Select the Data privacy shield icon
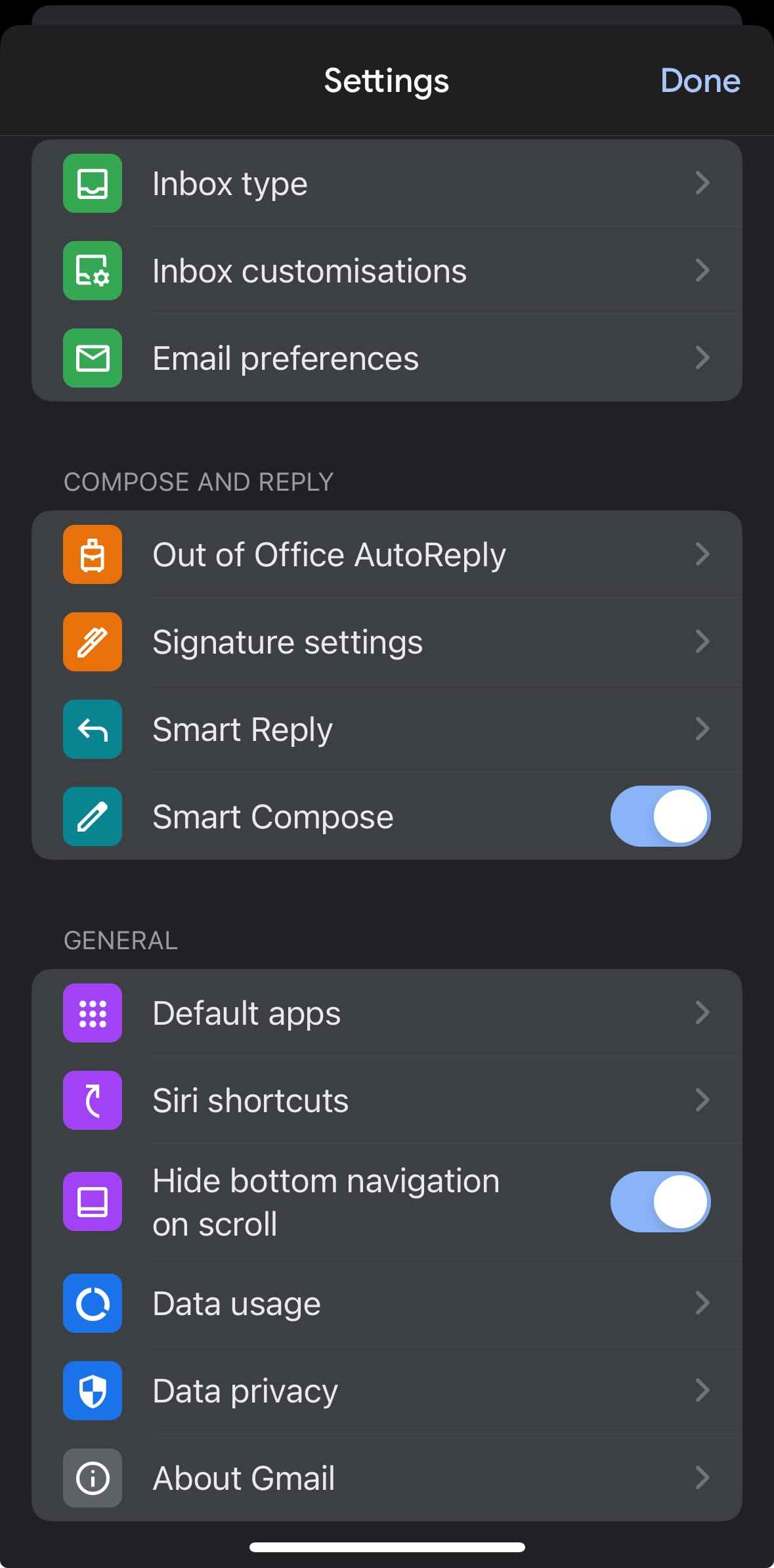This screenshot has width=774, height=1568. click(92, 1391)
